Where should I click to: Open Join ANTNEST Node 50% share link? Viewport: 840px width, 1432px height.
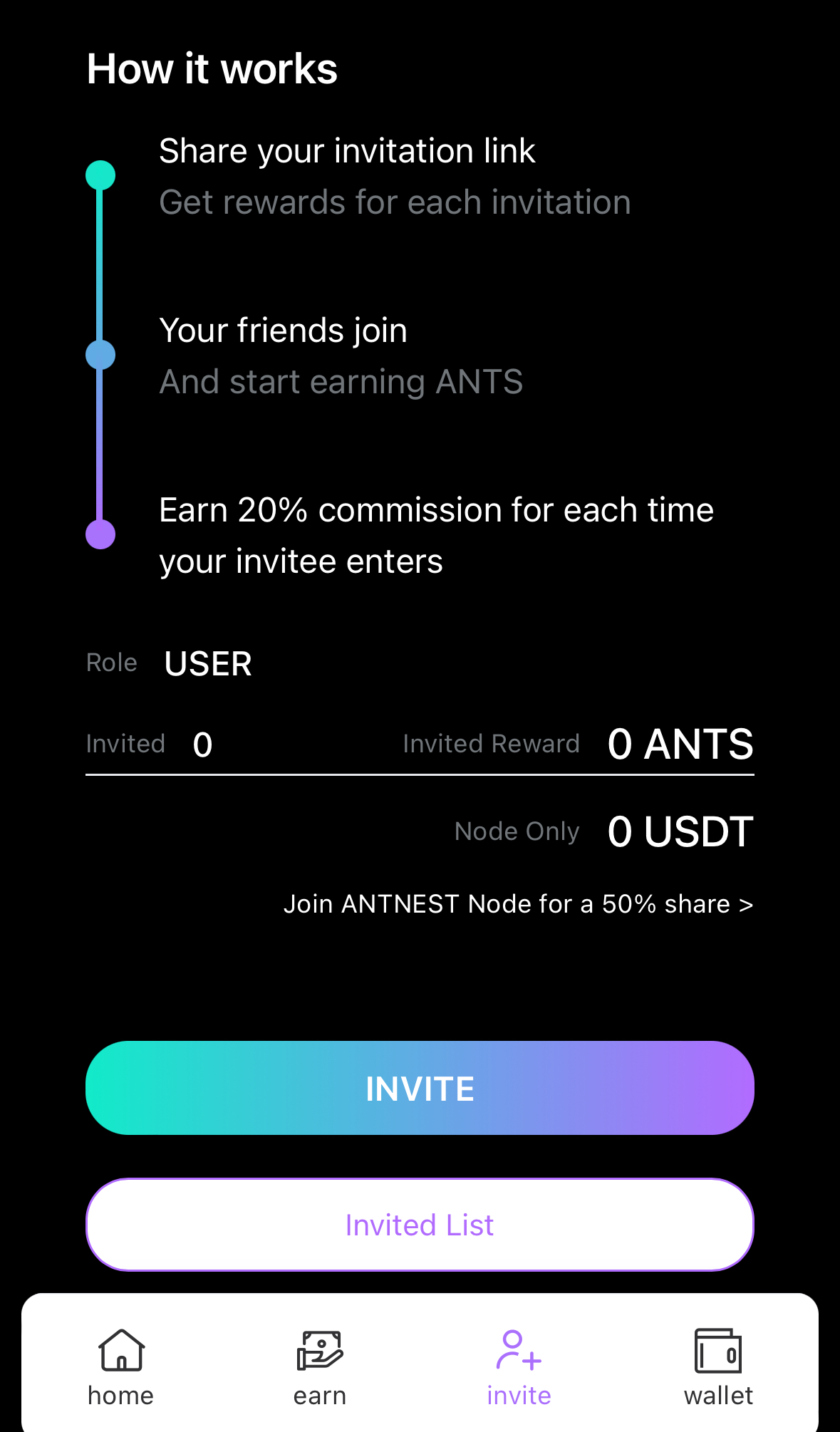[518, 904]
